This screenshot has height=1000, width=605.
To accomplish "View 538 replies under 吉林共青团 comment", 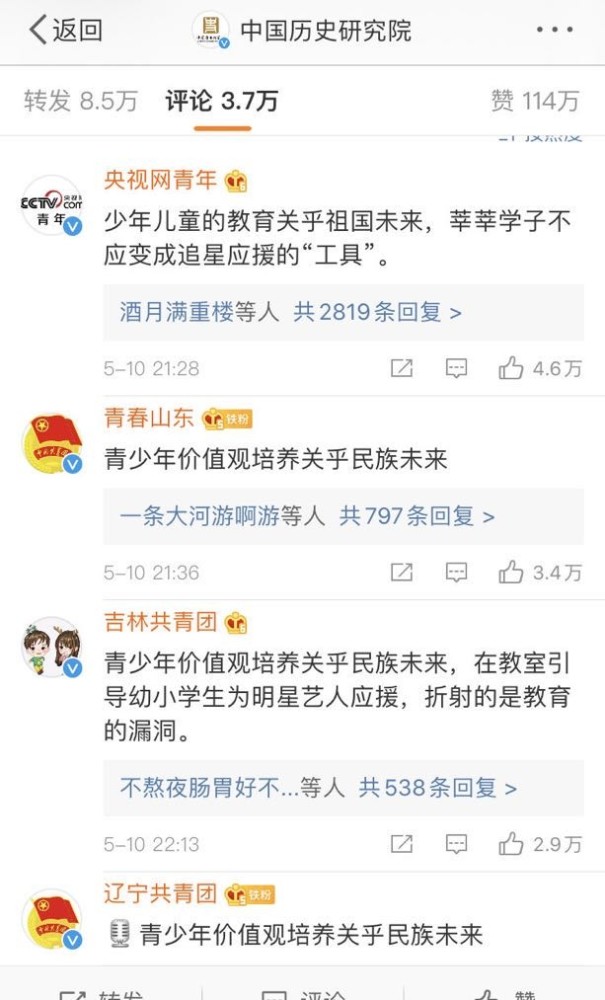I will (438, 788).
